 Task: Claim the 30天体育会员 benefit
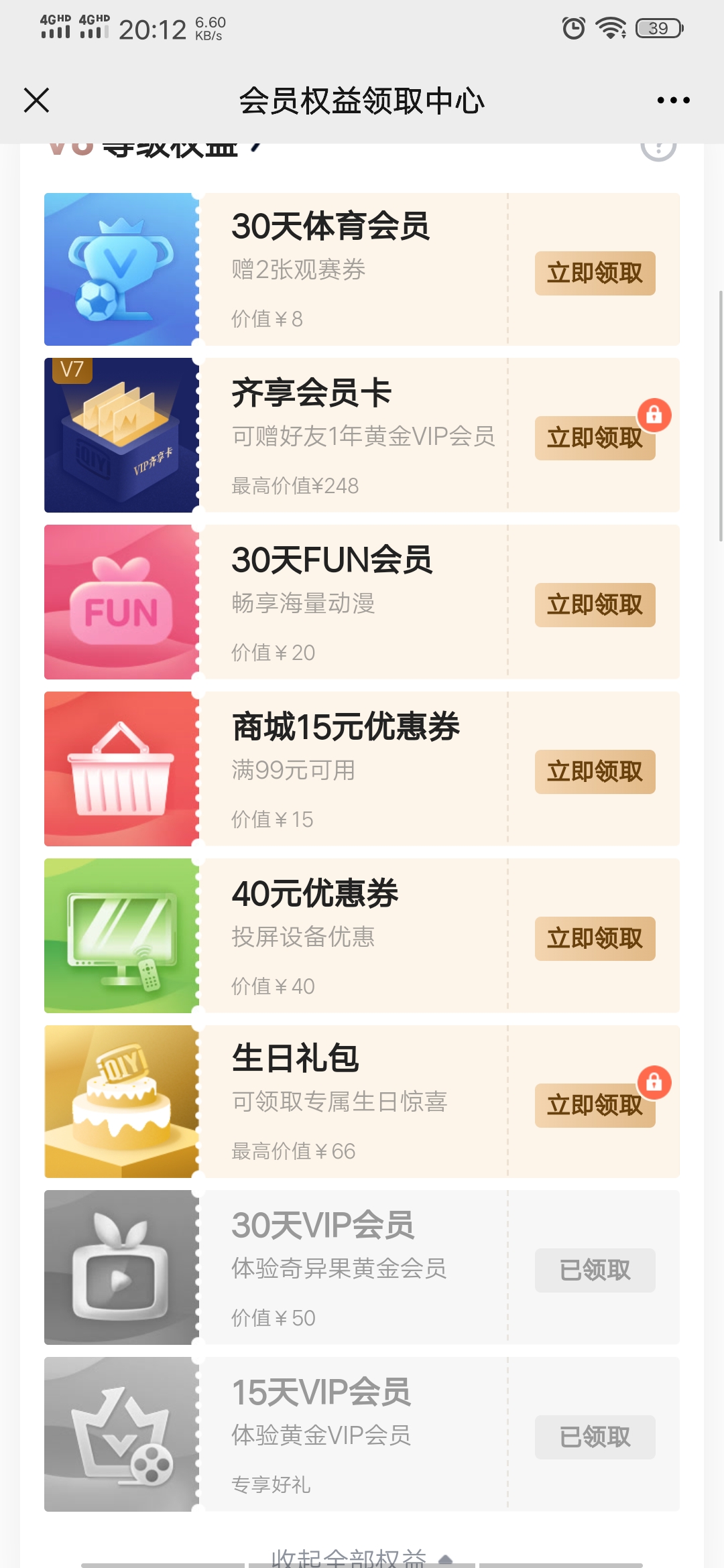(x=595, y=273)
